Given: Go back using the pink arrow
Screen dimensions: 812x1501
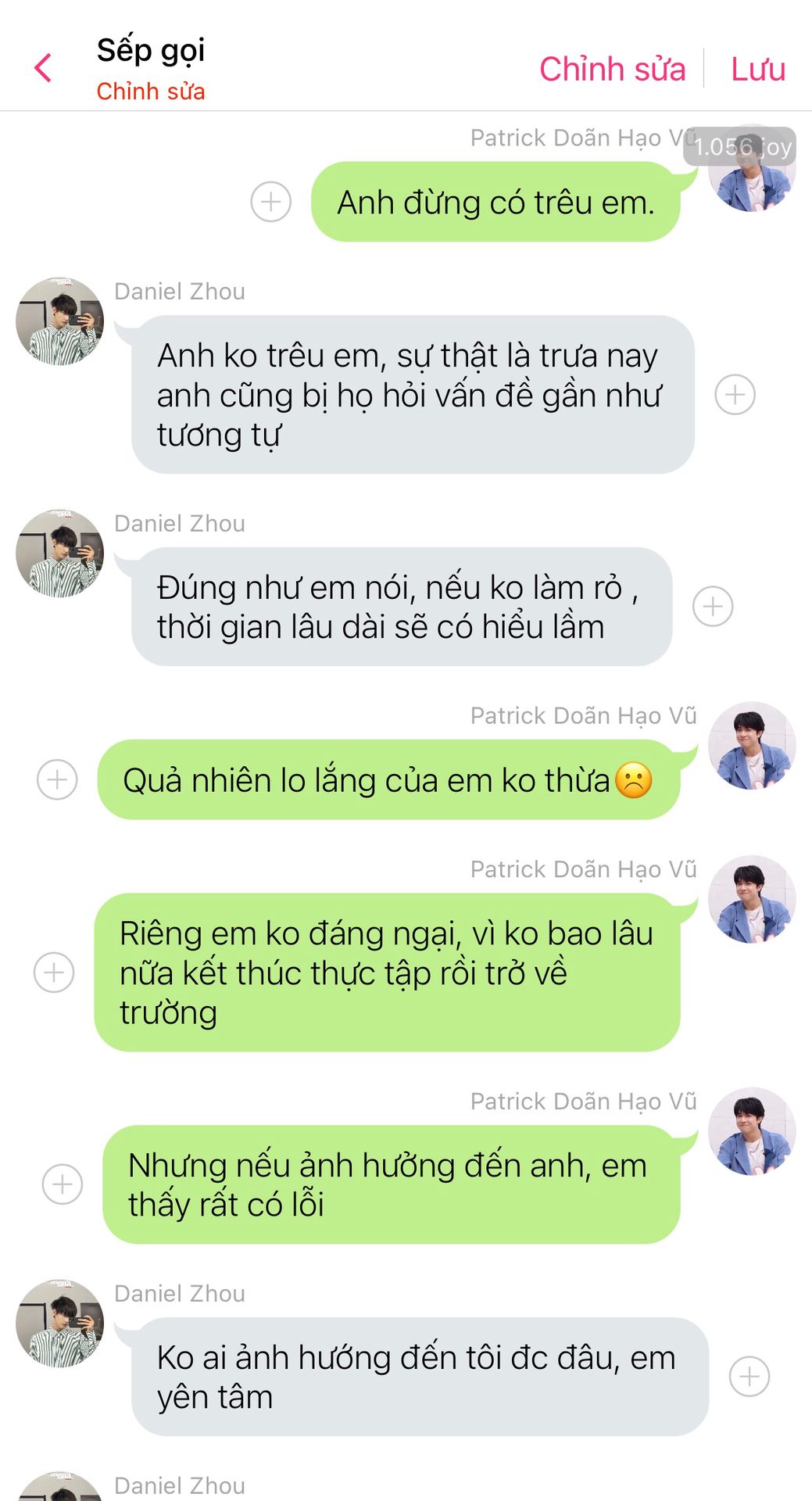Looking at the screenshot, I should coord(44,68).
